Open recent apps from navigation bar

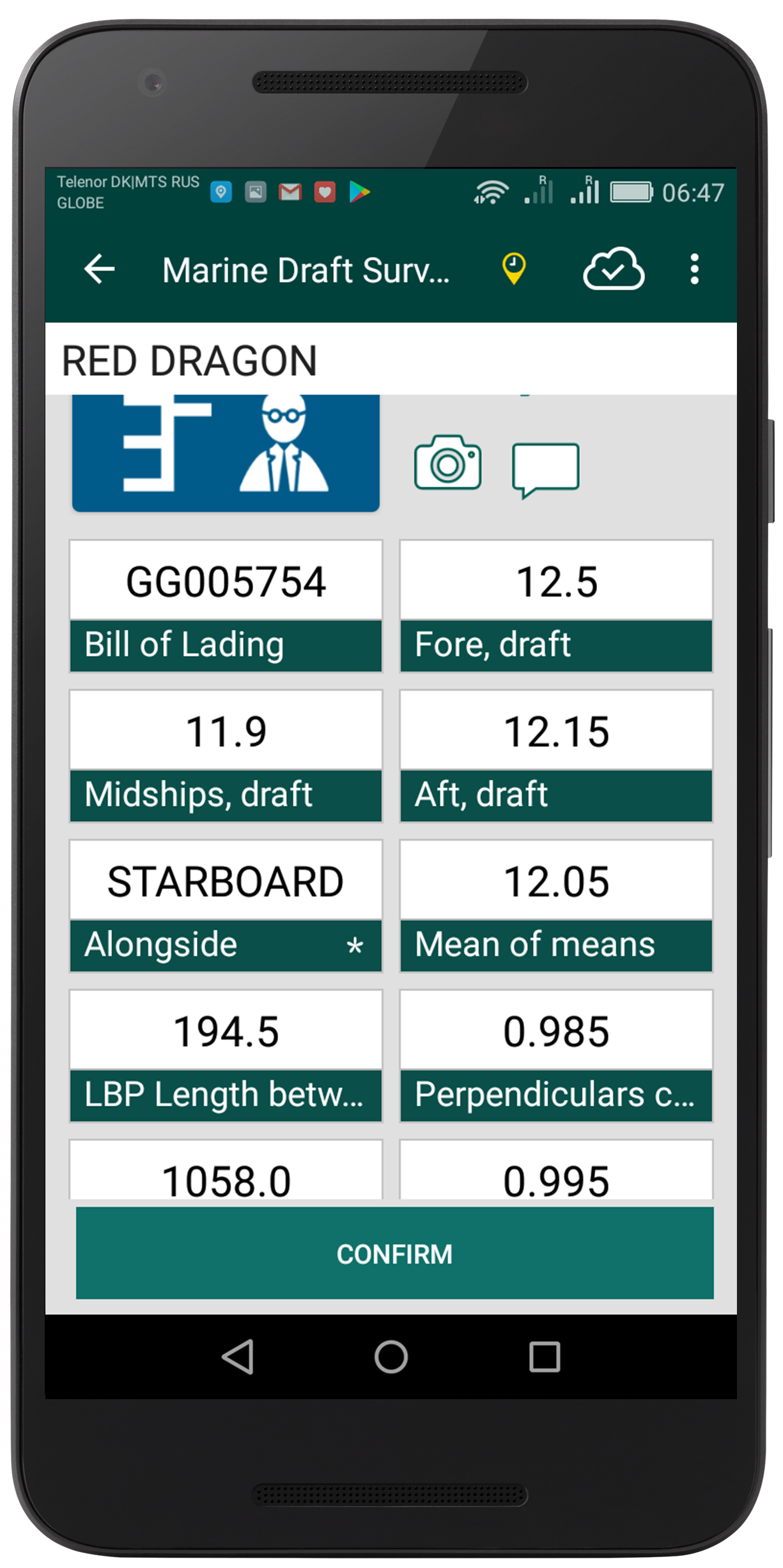pyautogui.click(x=545, y=1356)
